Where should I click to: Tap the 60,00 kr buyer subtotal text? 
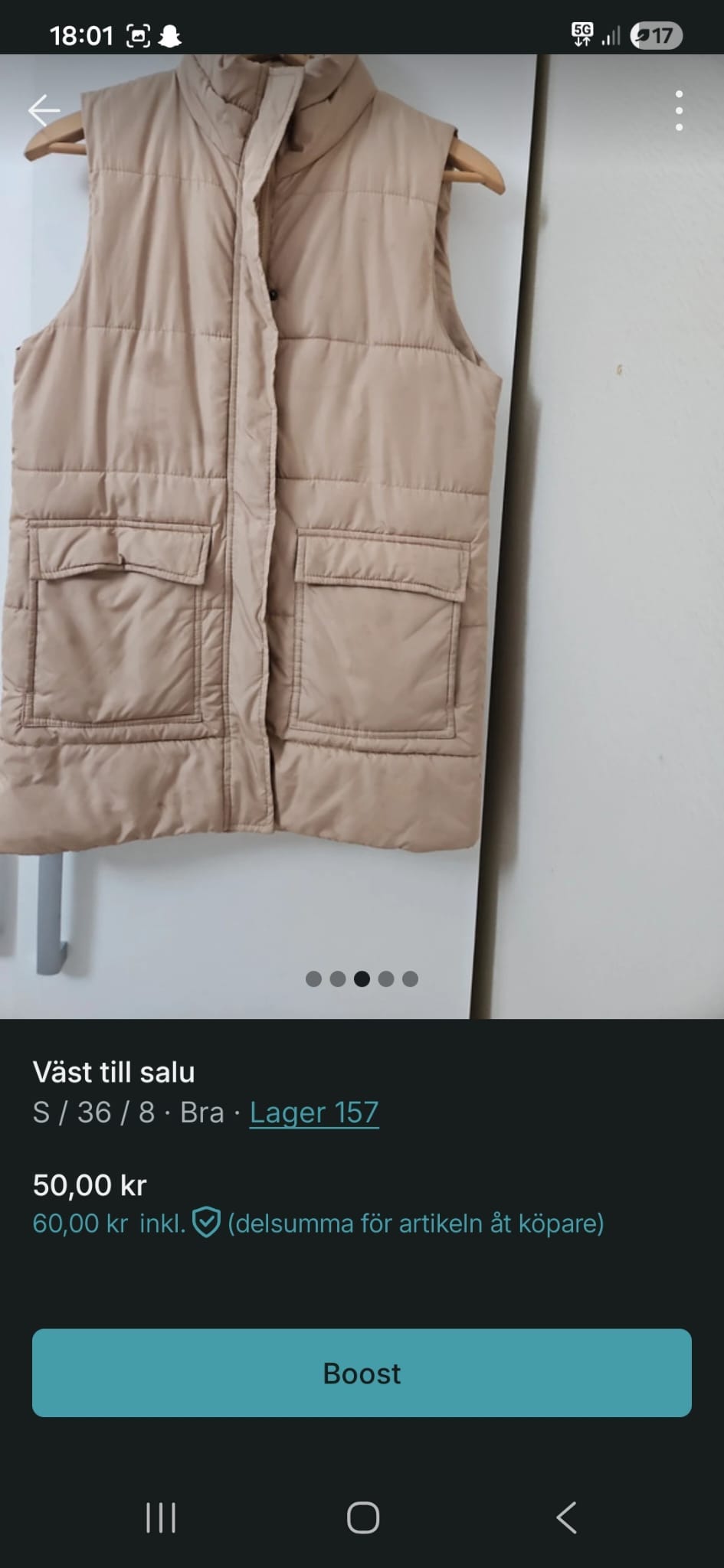pyautogui.click(x=80, y=1223)
